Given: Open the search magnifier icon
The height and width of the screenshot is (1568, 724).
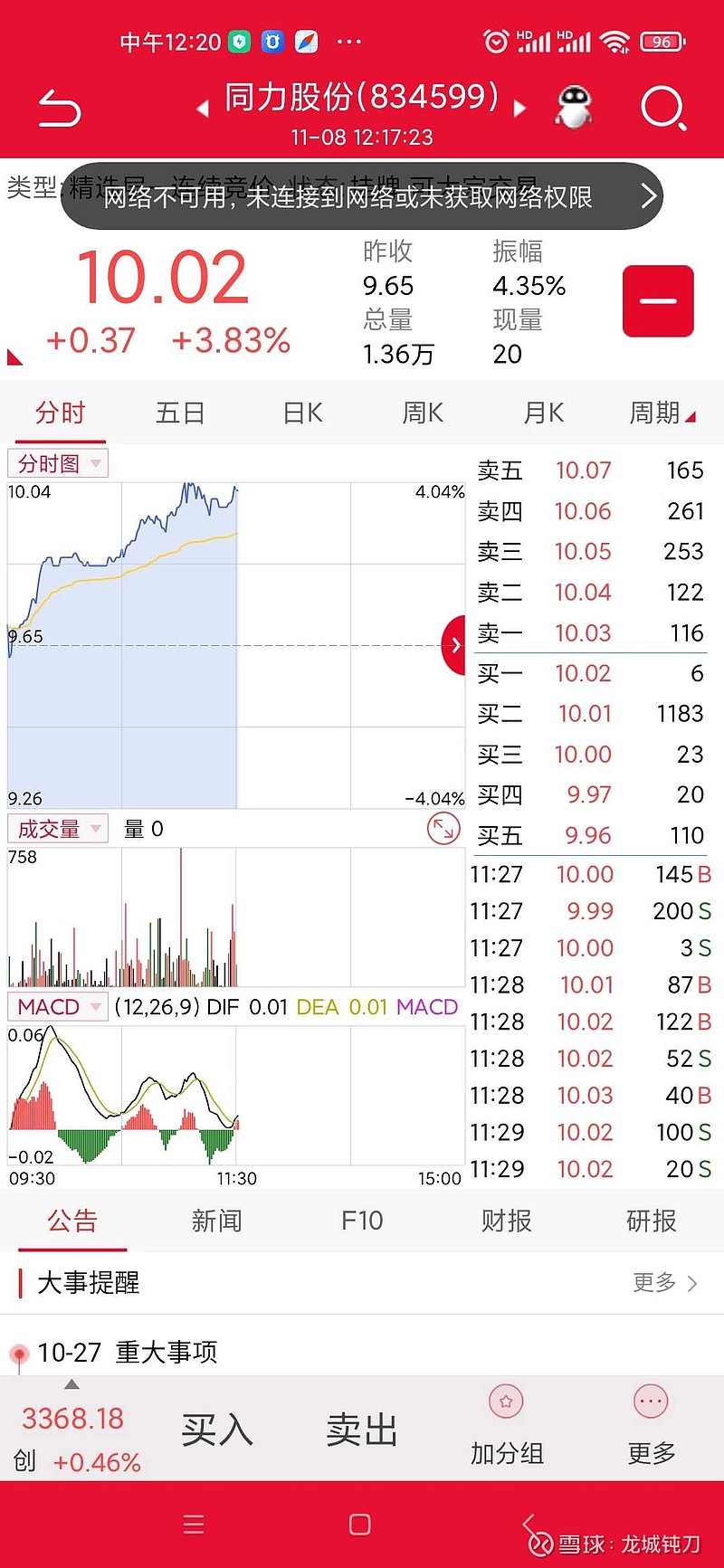Looking at the screenshot, I should [663, 109].
